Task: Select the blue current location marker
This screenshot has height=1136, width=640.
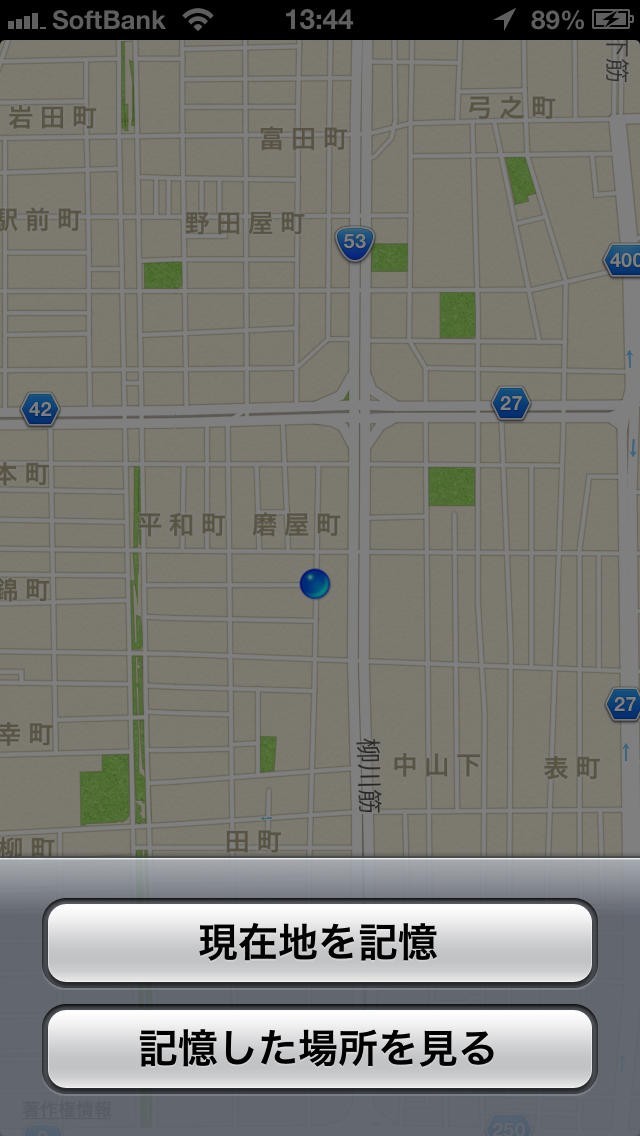Action: (x=315, y=584)
